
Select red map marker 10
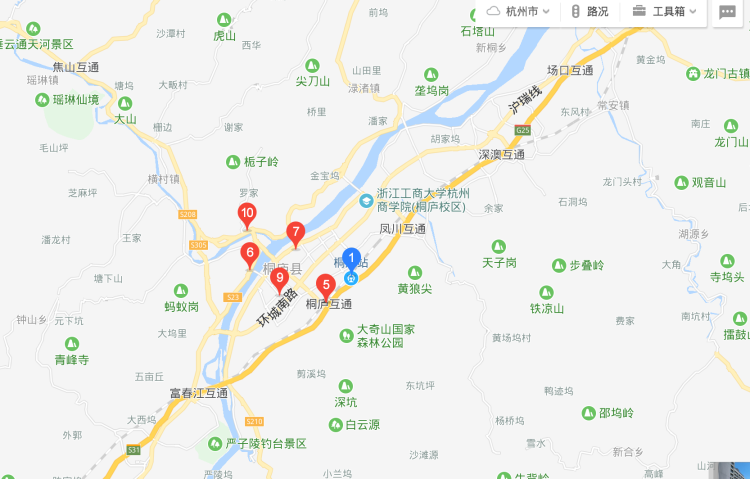click(247, 213)
